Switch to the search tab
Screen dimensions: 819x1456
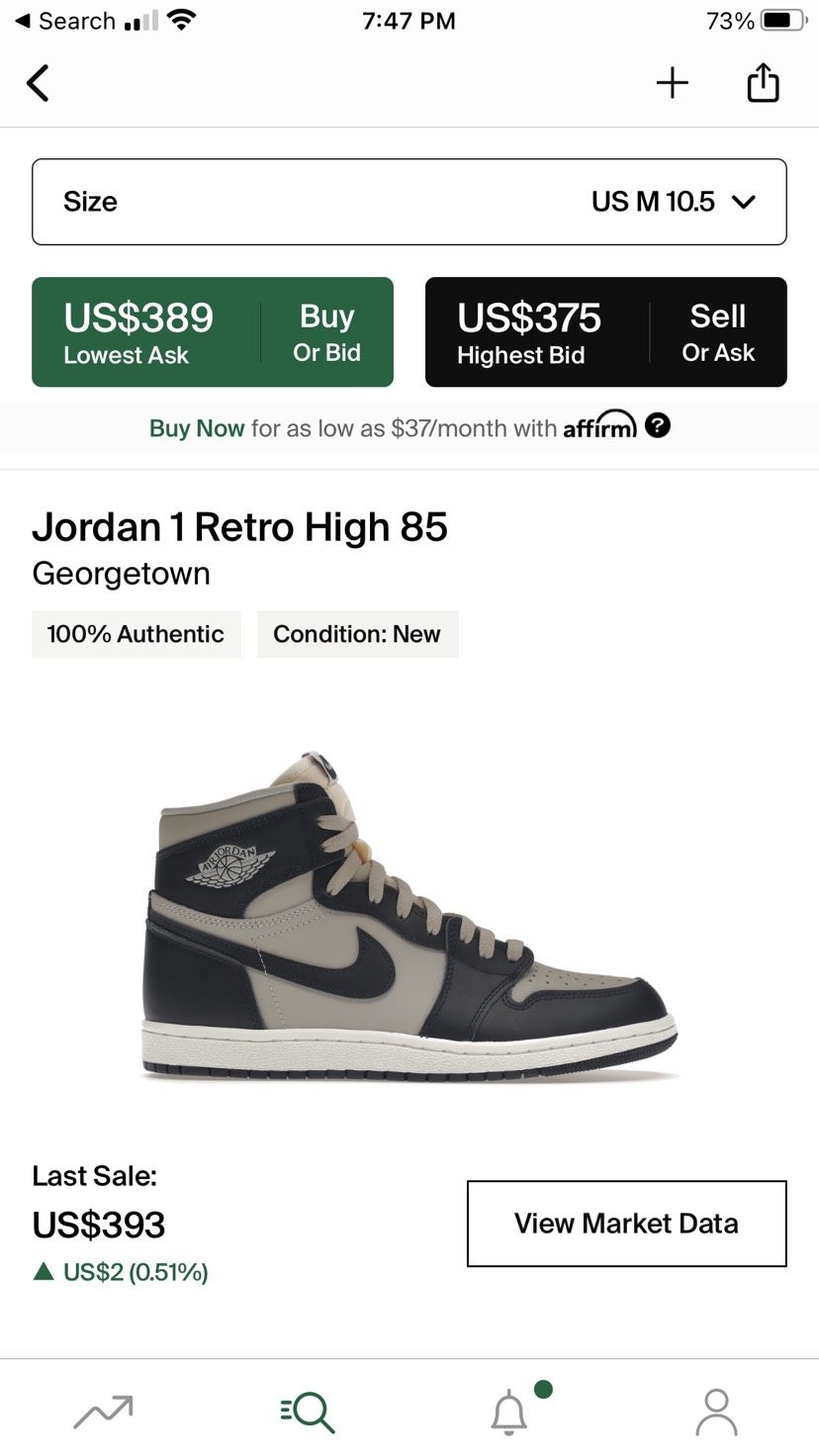308,1411
